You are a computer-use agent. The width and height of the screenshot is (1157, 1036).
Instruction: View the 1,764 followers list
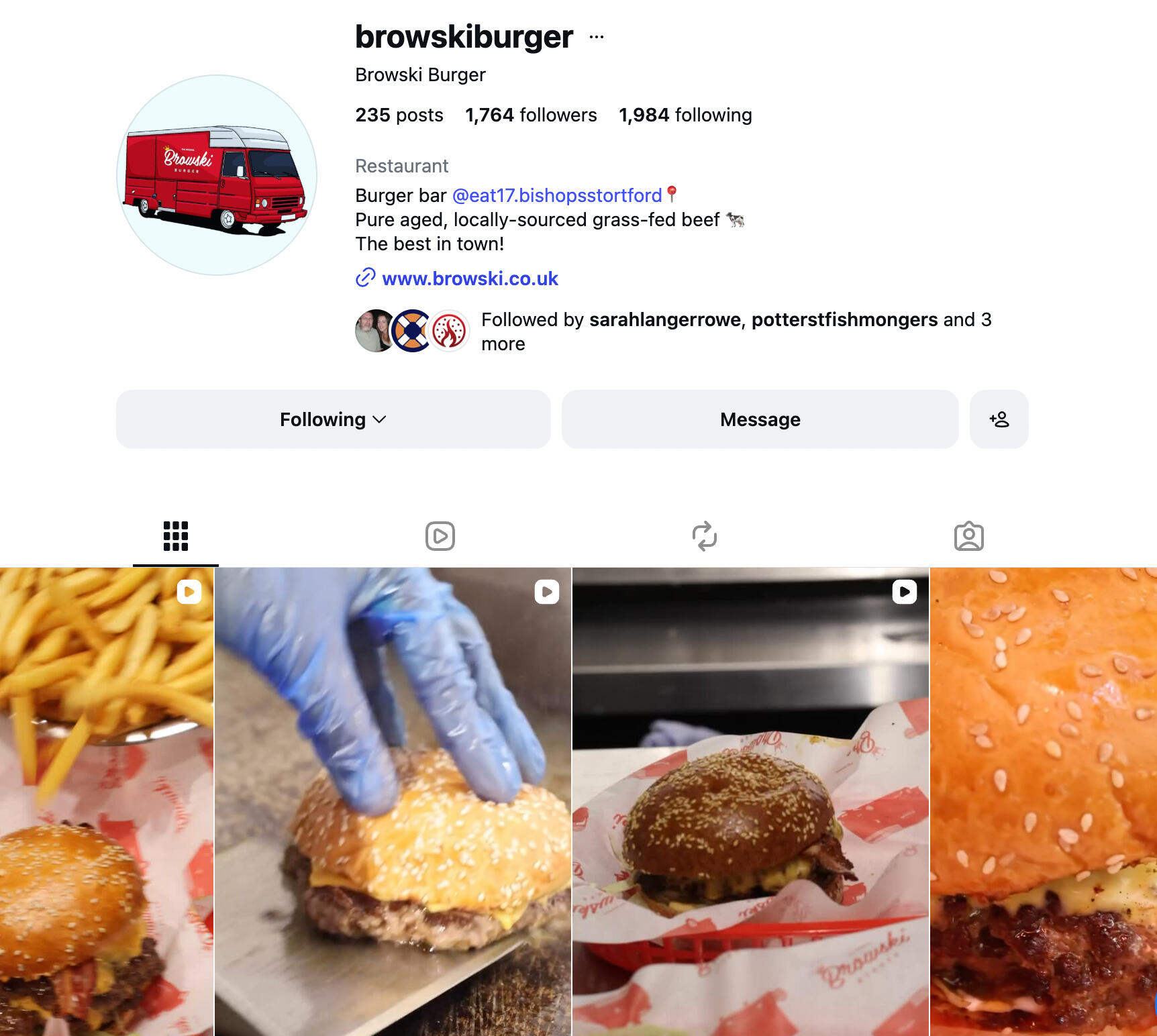[x=530, y=115]
